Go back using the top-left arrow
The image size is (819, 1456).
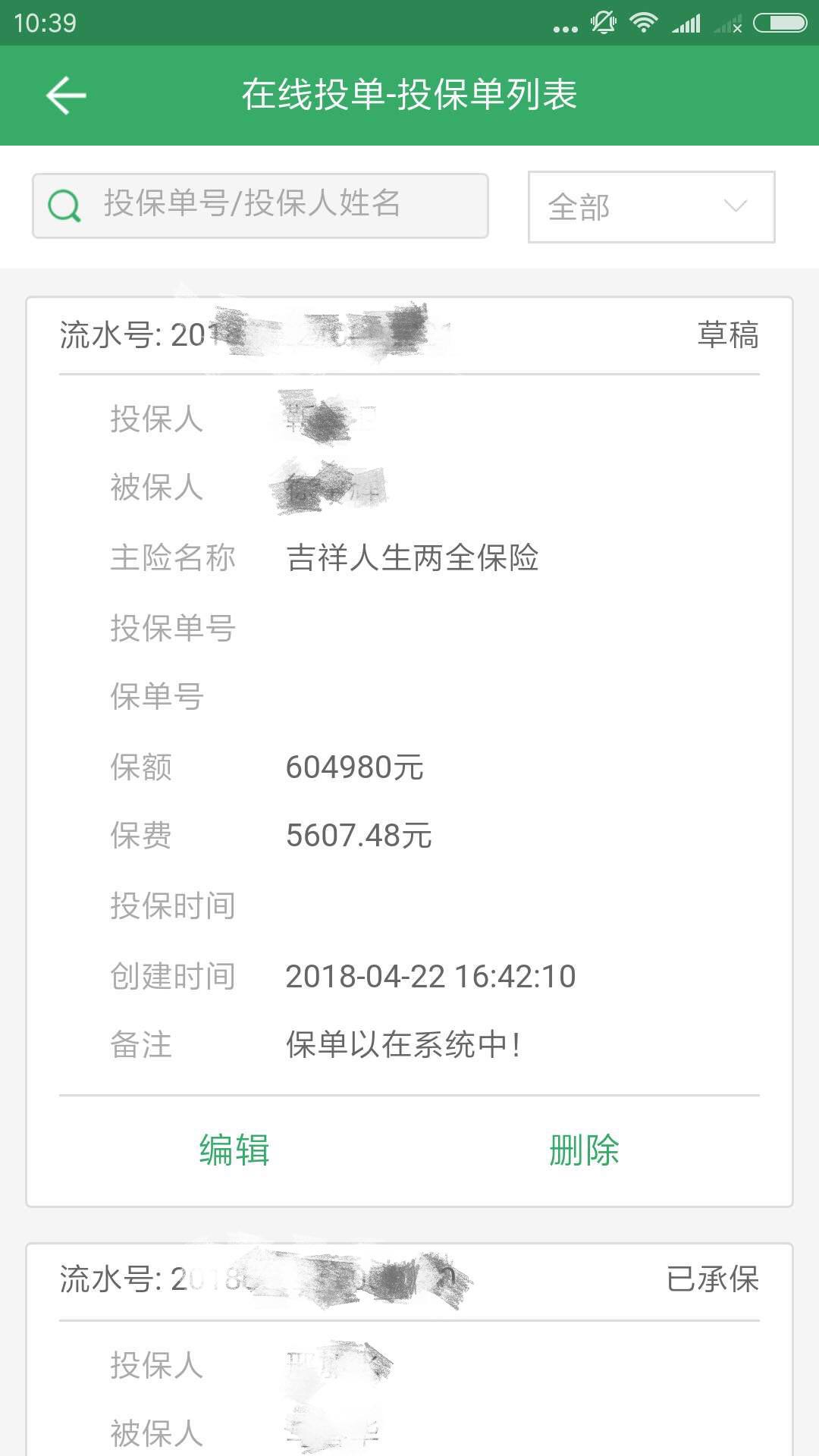(66, 96)
